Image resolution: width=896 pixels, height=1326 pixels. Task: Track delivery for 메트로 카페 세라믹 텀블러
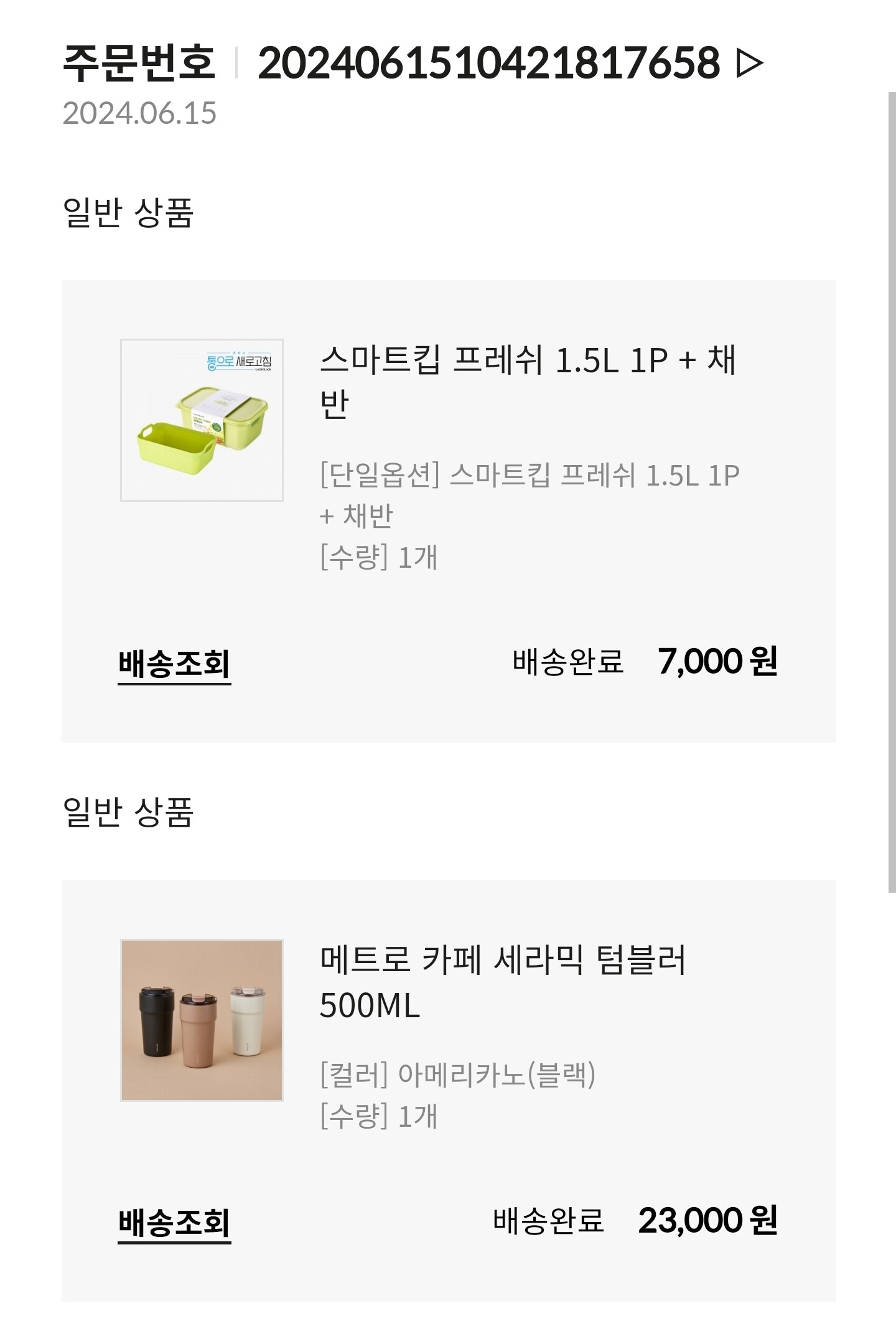174,1222
